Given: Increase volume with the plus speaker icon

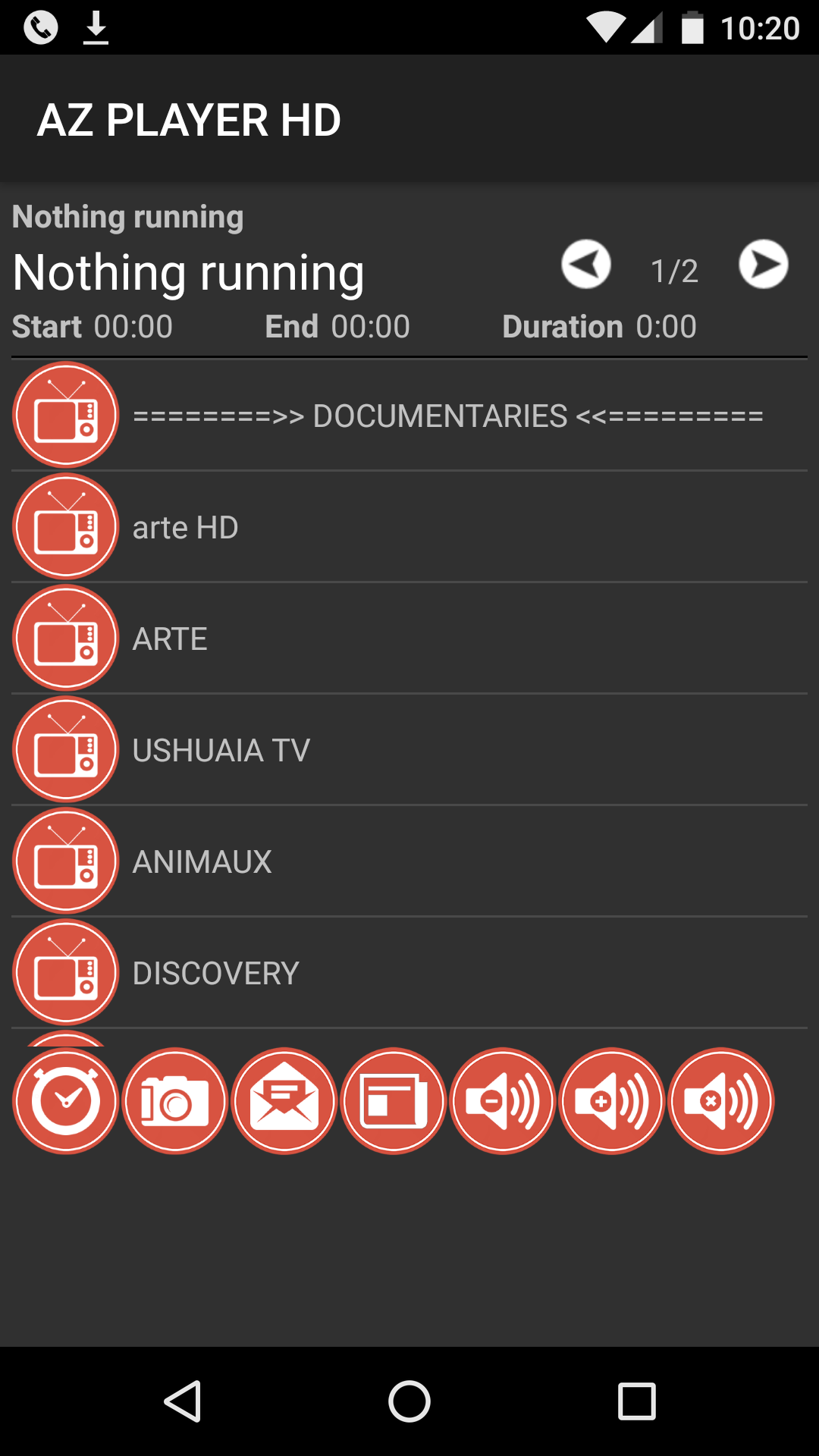Looking at the screenshot, I should pyautogui.click(x=611, y=1101).
